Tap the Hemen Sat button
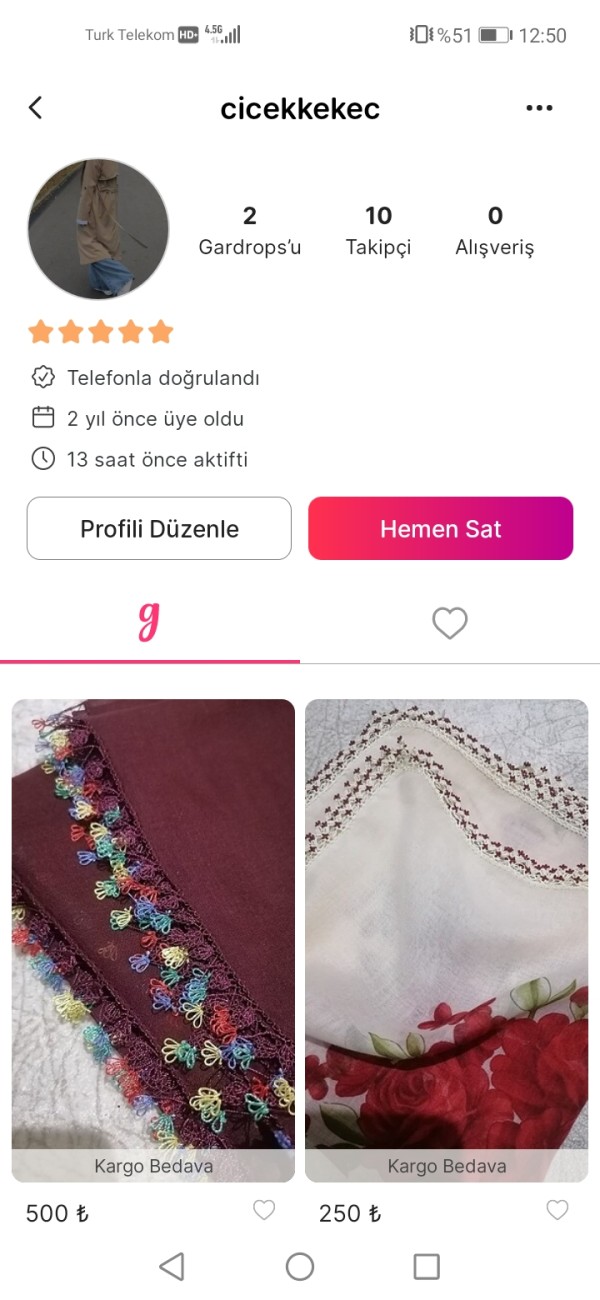This screenshot has height=1300, width=600. tap(440, 528)
